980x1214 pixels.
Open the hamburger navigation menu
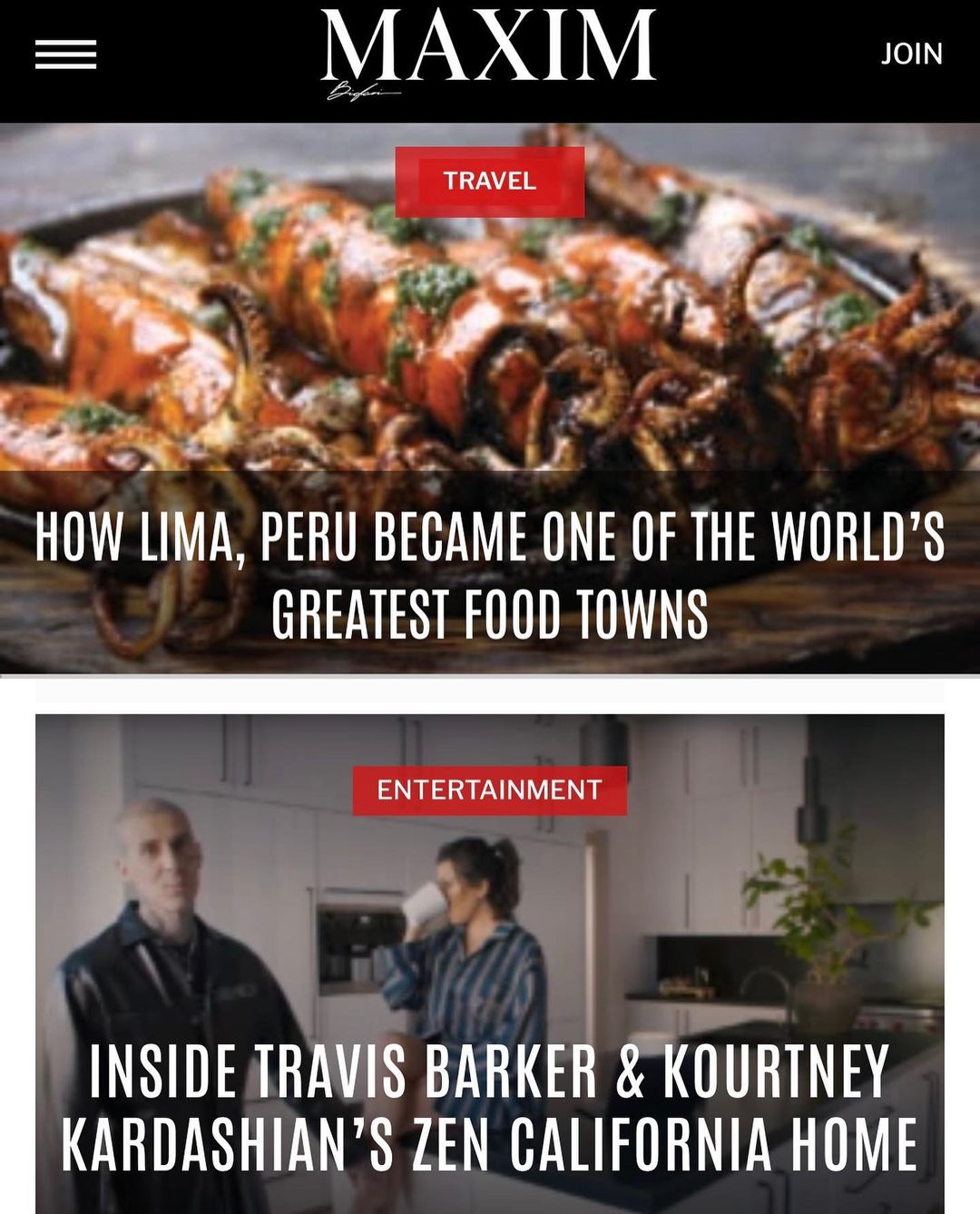[x=65, y=54]
